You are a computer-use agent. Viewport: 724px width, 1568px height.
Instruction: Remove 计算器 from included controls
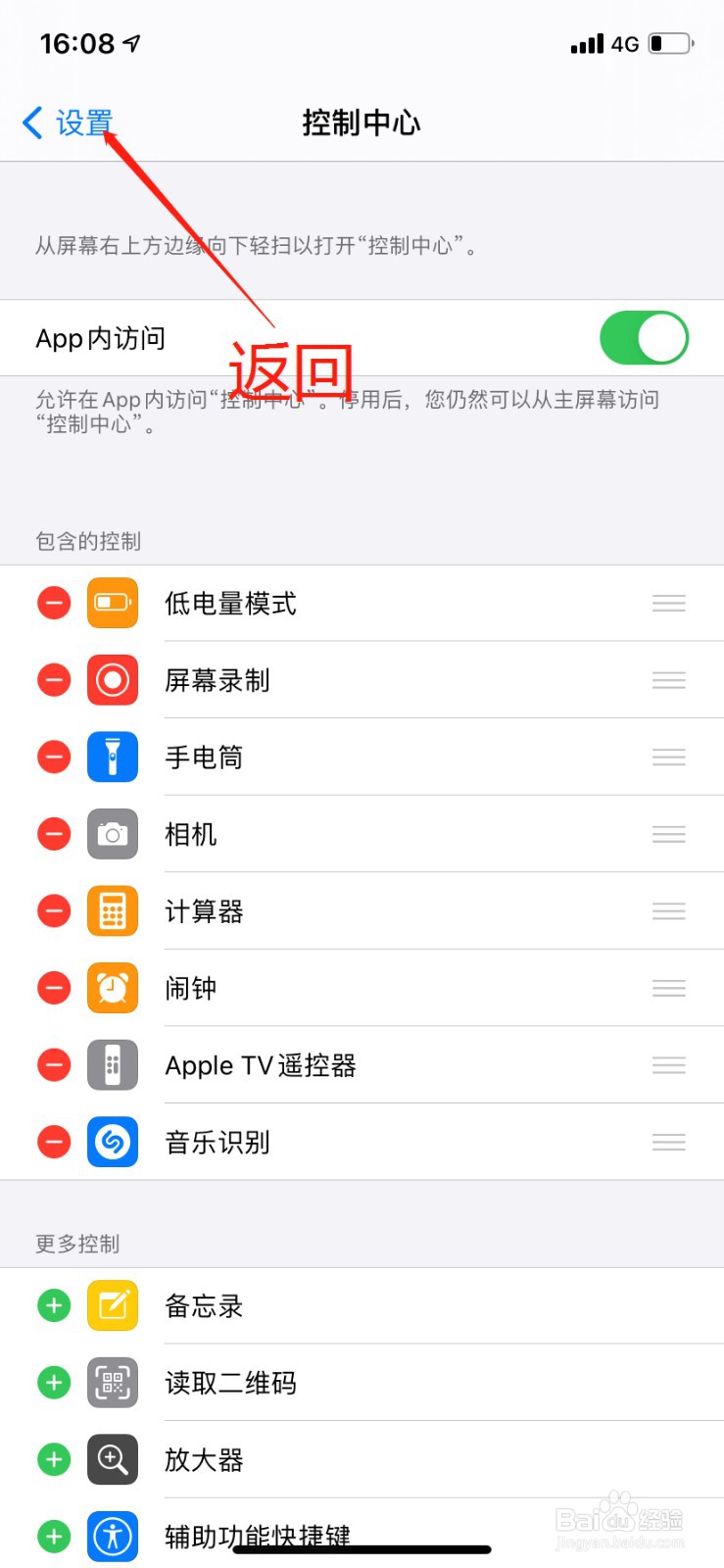(x=54, y=911)
